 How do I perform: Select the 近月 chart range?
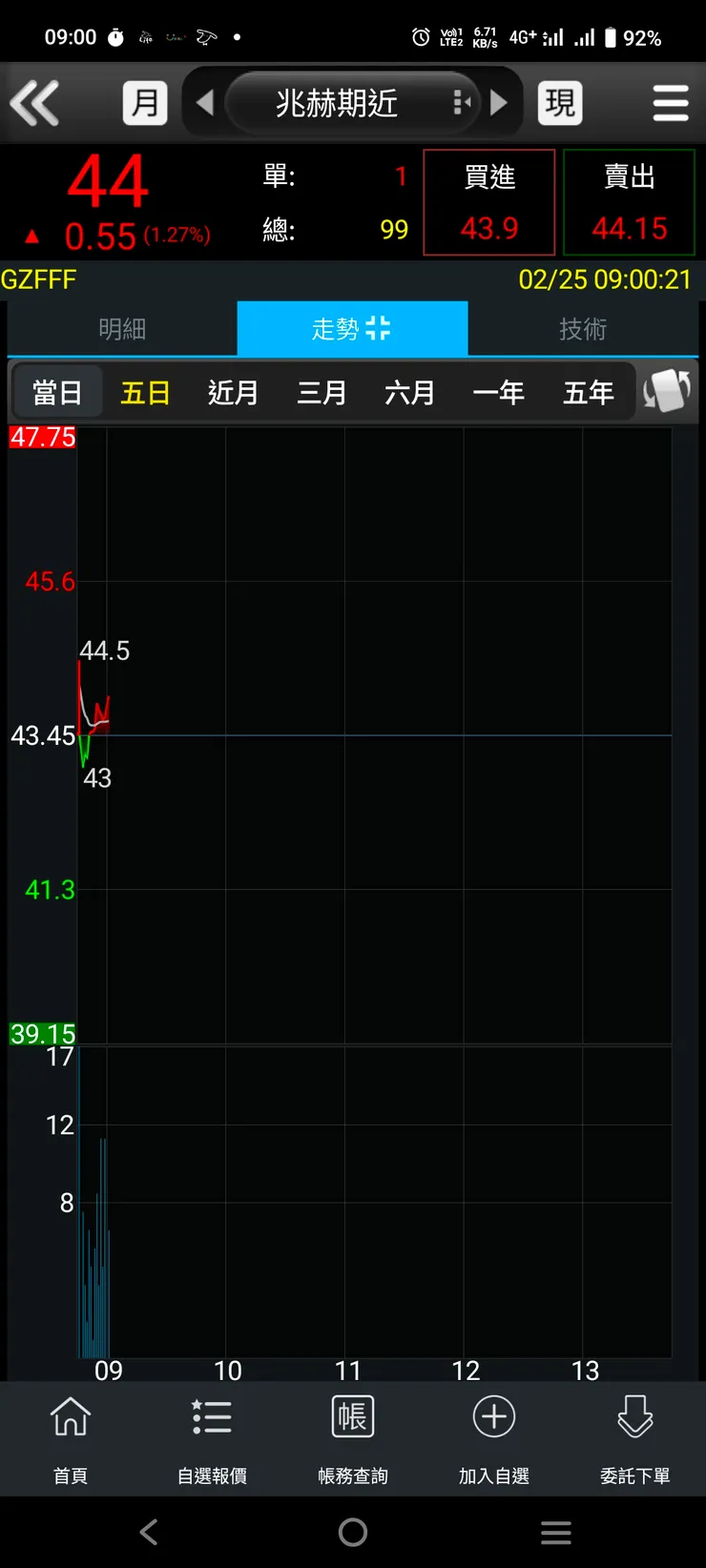(233, 392)
